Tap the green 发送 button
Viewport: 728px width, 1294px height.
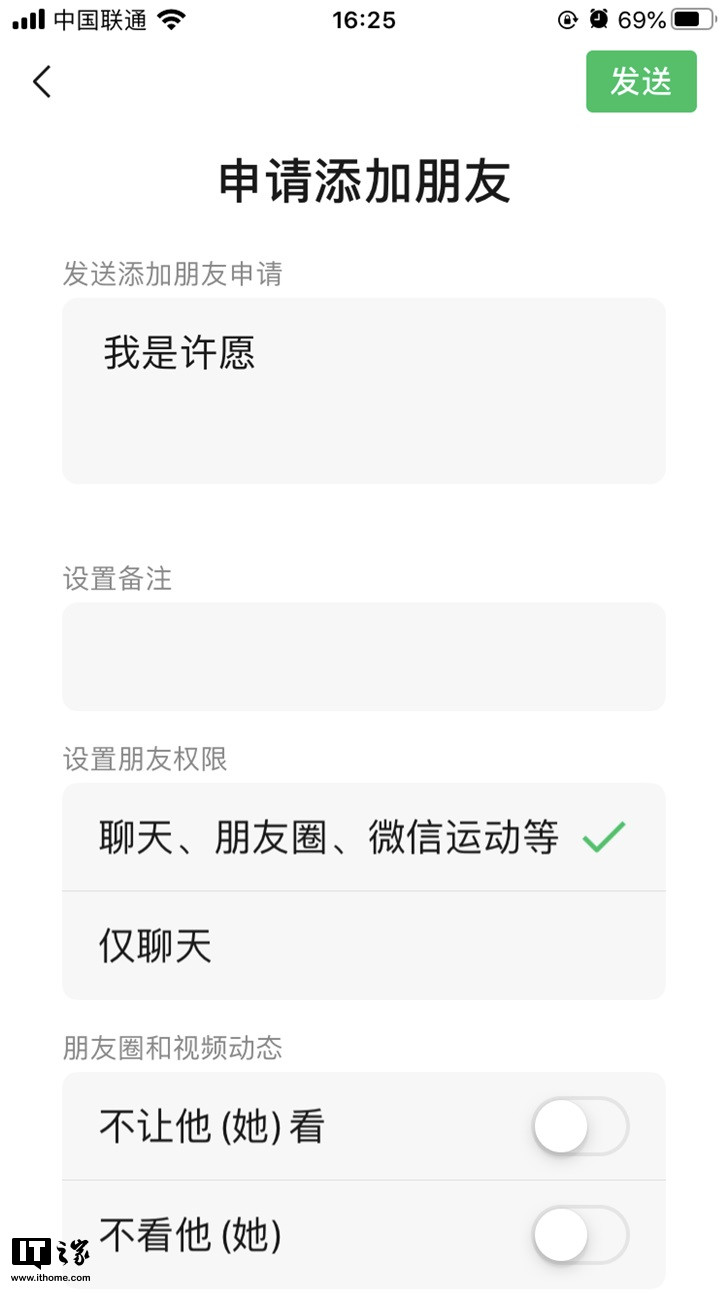pos(641,81)
